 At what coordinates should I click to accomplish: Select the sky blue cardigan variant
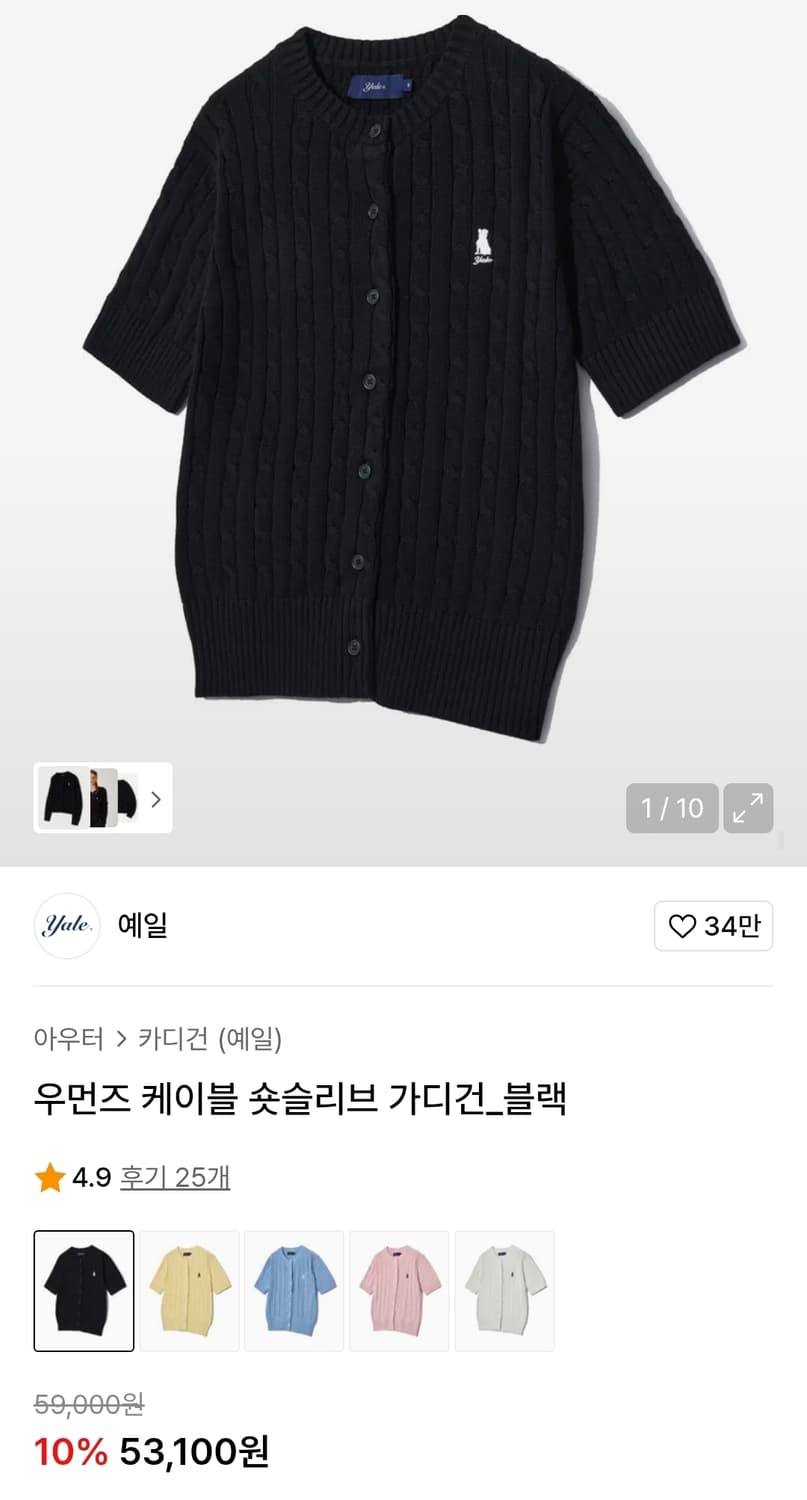[294, 1290]
